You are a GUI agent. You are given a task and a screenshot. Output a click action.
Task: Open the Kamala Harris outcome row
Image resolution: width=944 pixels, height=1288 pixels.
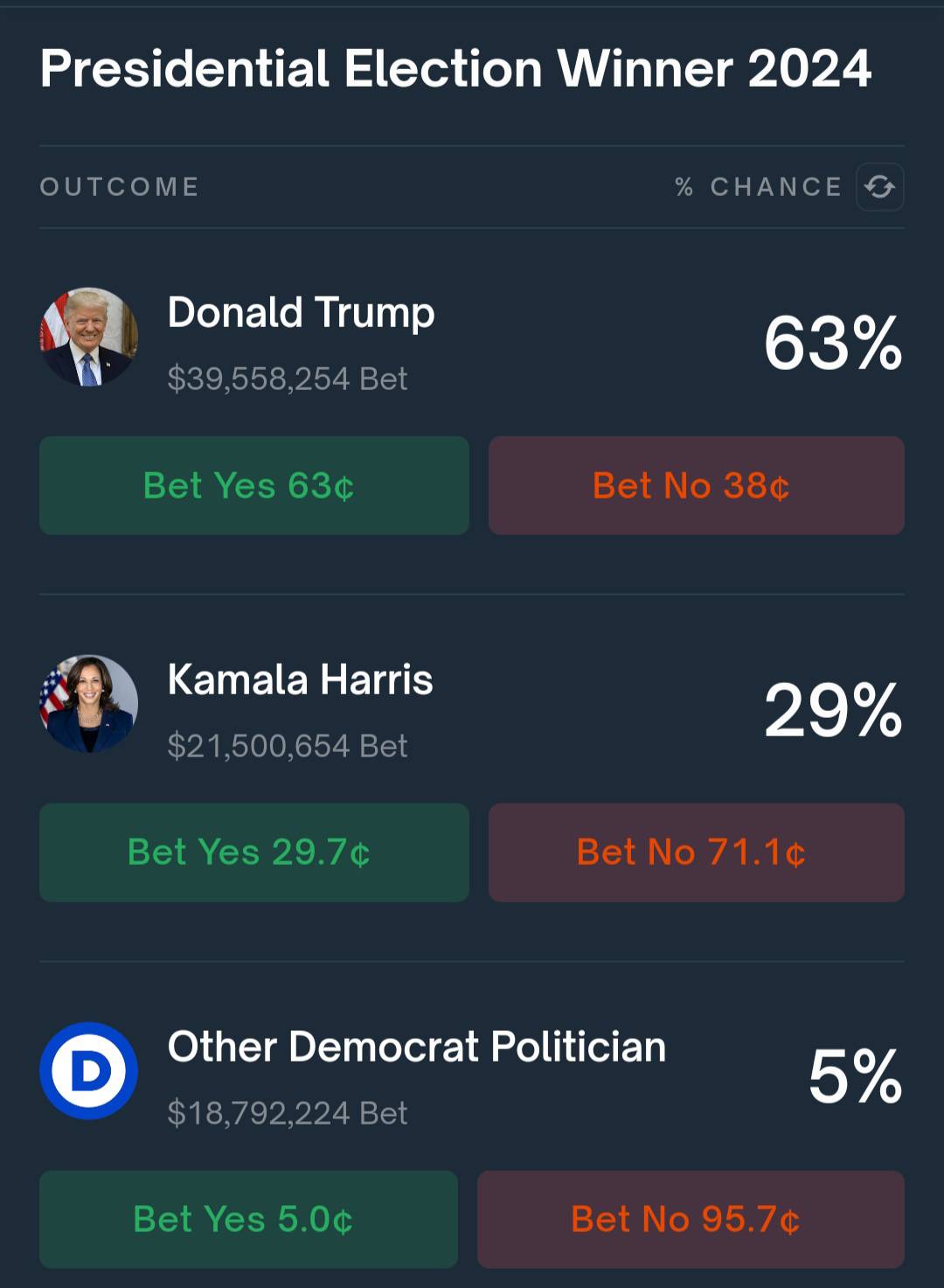pos(300,681)
